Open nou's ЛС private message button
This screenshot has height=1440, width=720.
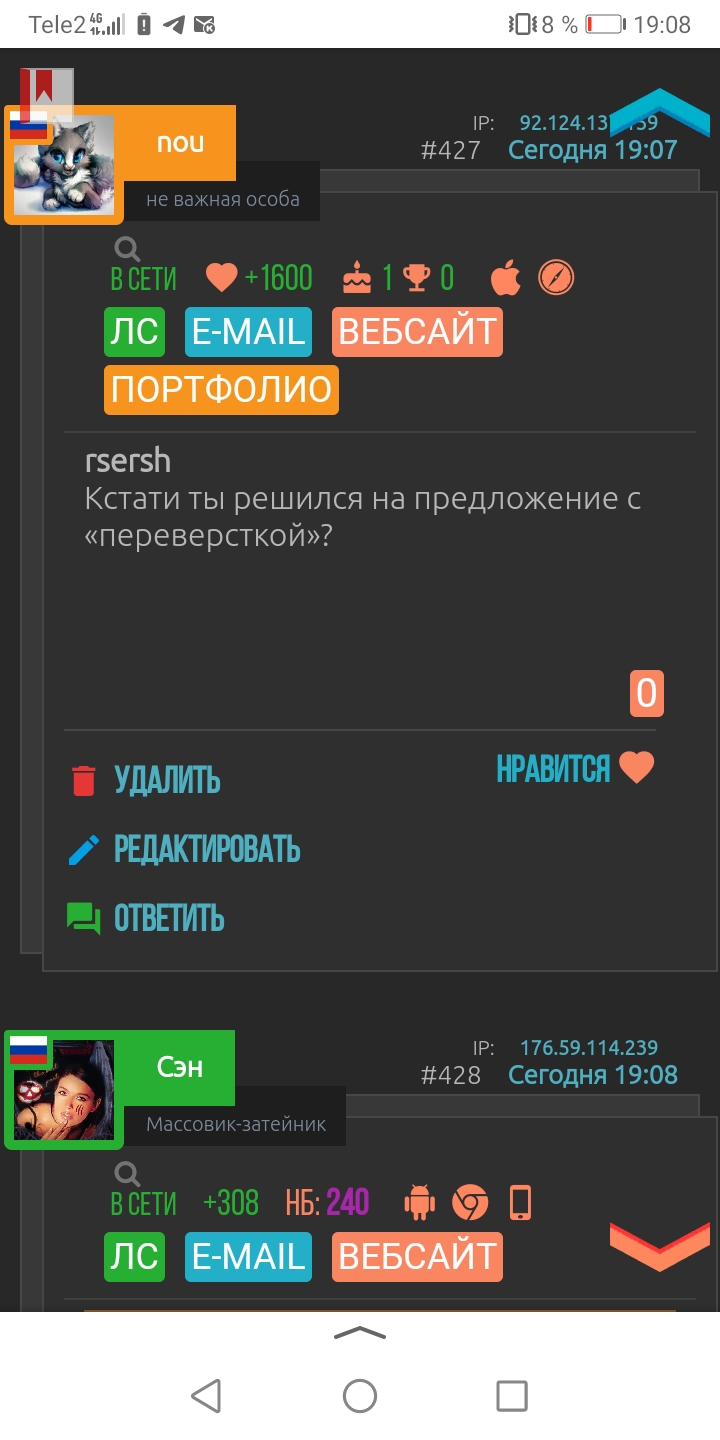pos(134,332)
